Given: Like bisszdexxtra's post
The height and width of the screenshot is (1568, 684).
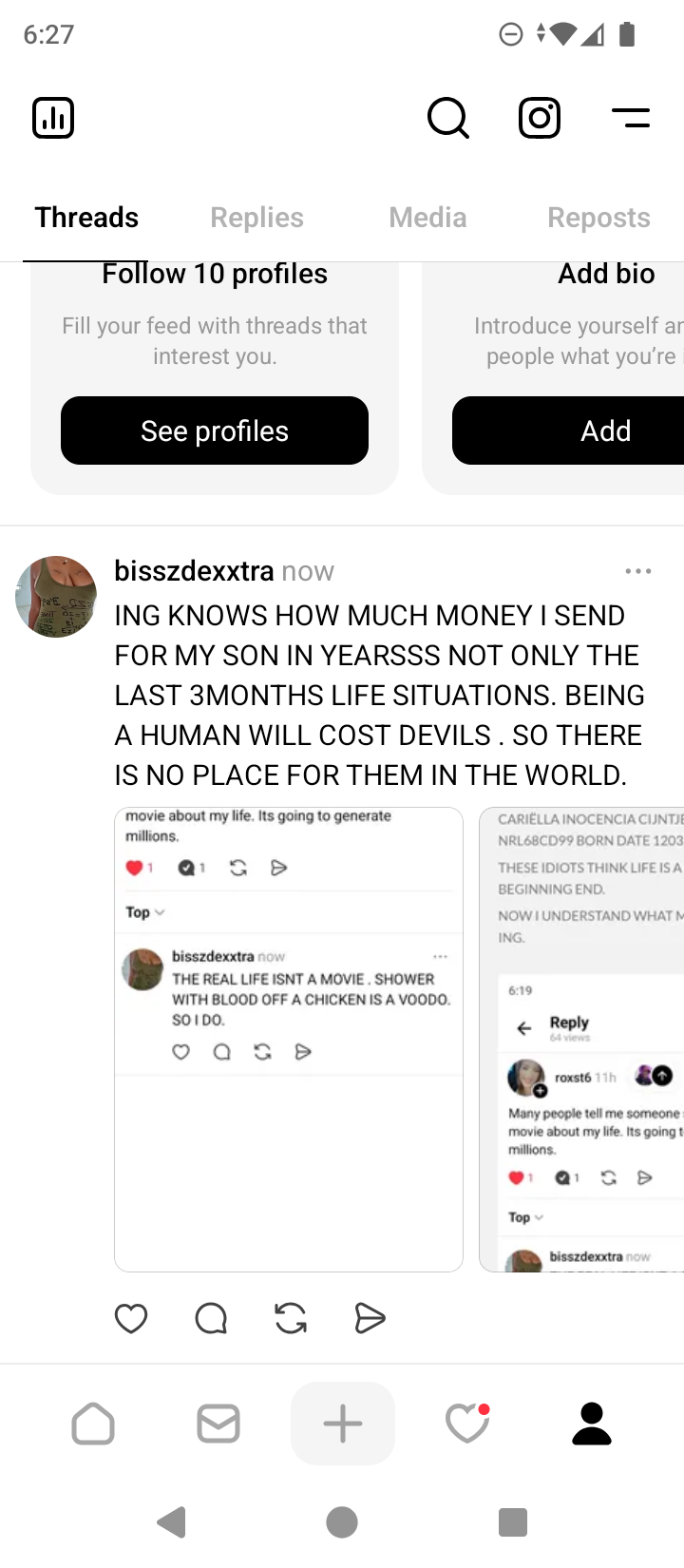Looking at the screenshot, I should click(x=131, y=1318).
